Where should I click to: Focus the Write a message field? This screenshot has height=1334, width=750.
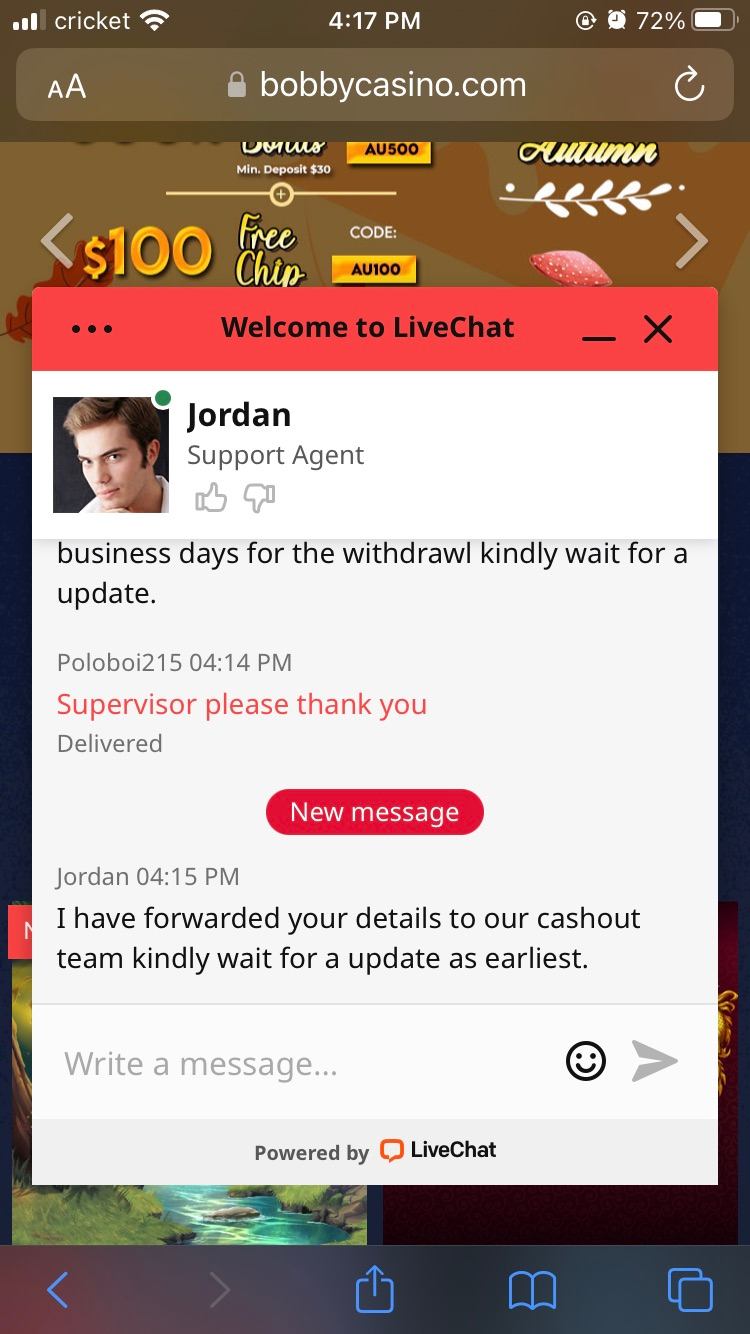(300, 1063)
